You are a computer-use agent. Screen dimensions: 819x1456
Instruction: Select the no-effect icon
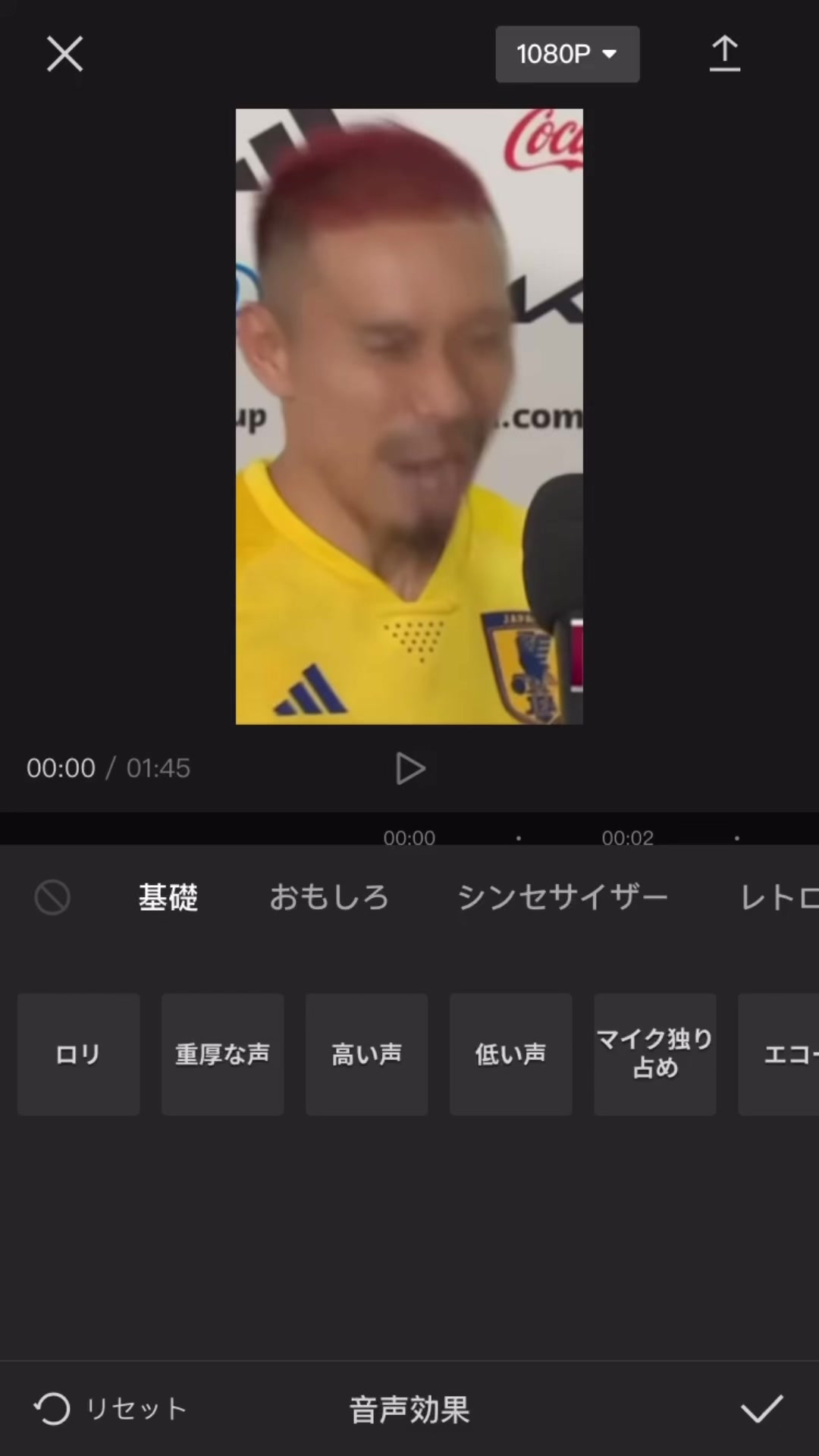pos(52,898)
